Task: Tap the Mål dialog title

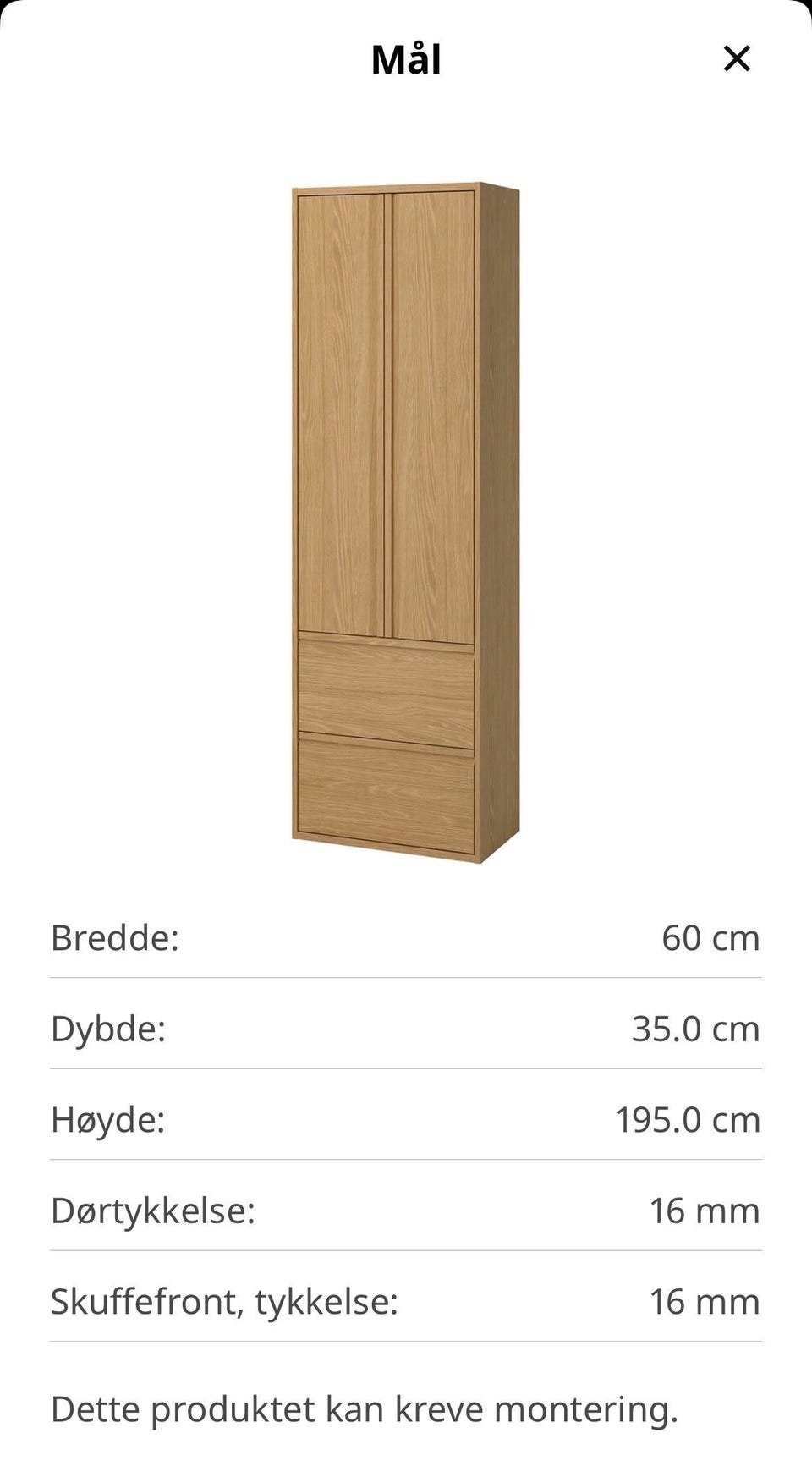Action: point(405,59)
